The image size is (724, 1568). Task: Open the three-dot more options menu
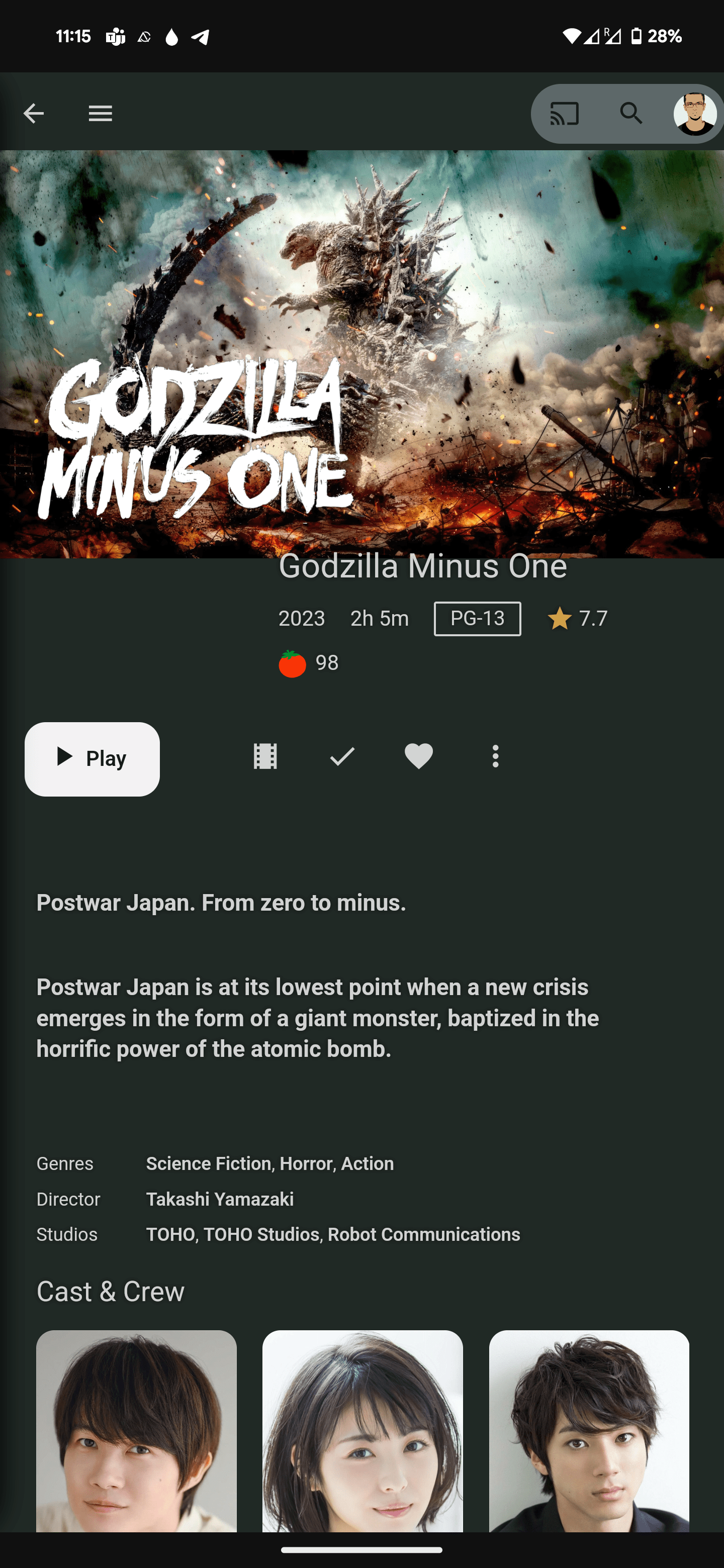495,756
